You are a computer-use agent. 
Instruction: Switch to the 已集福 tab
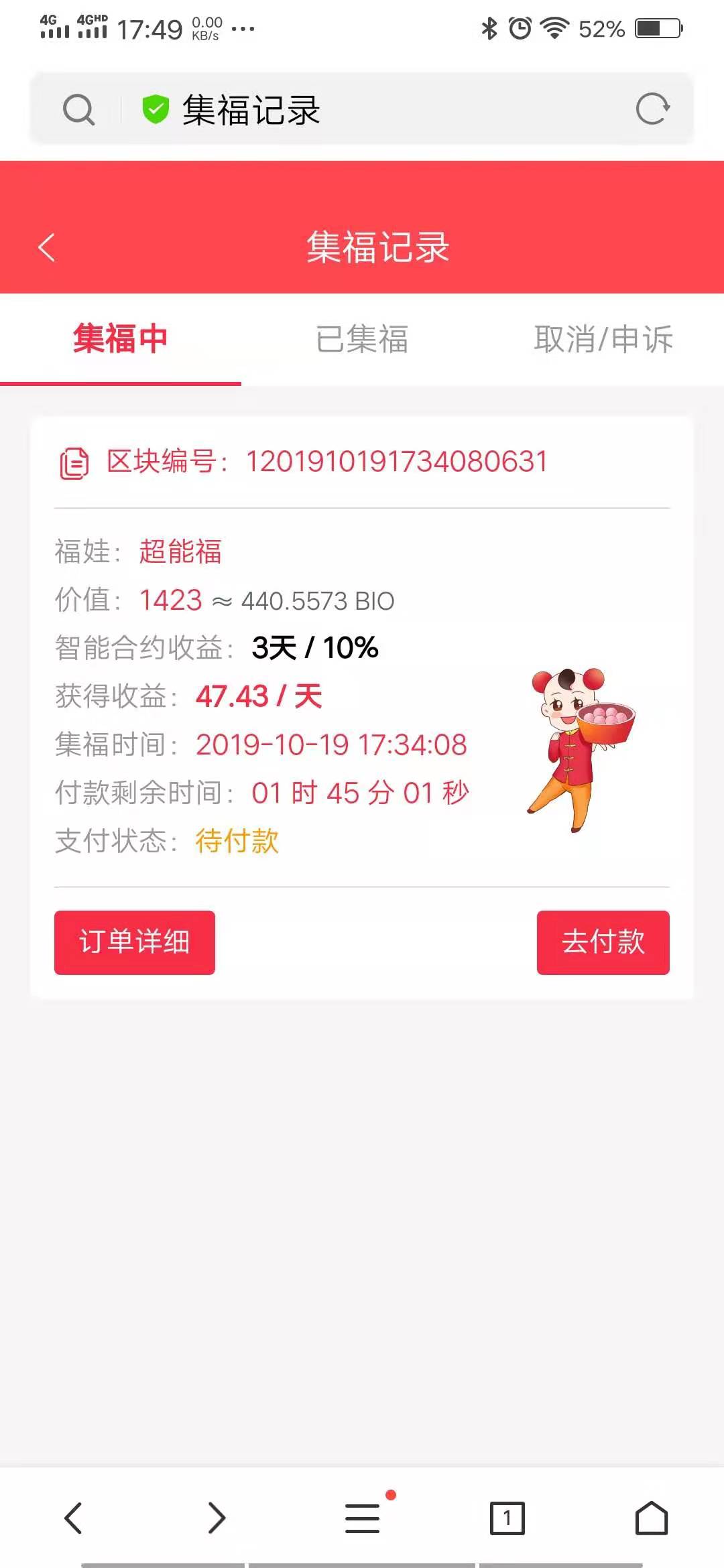(x=362, y=339)
